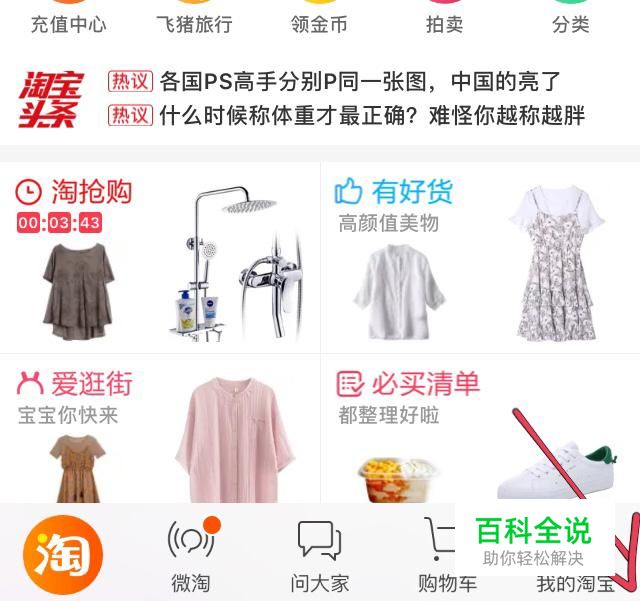Open 分类 categories

click(570, 22)
